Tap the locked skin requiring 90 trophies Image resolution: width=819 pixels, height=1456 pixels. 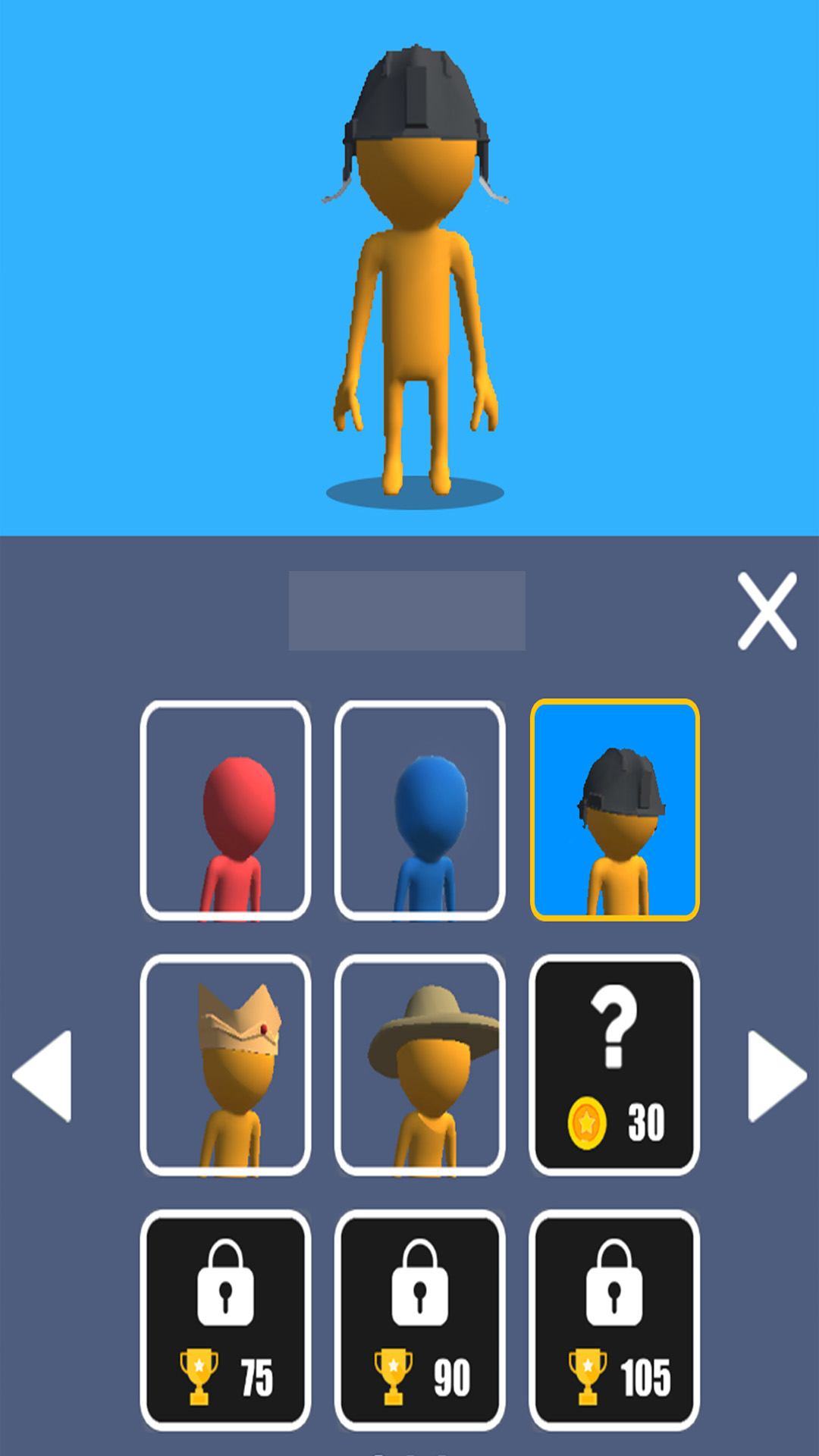pyautogui.click(x=419, y=1319)
